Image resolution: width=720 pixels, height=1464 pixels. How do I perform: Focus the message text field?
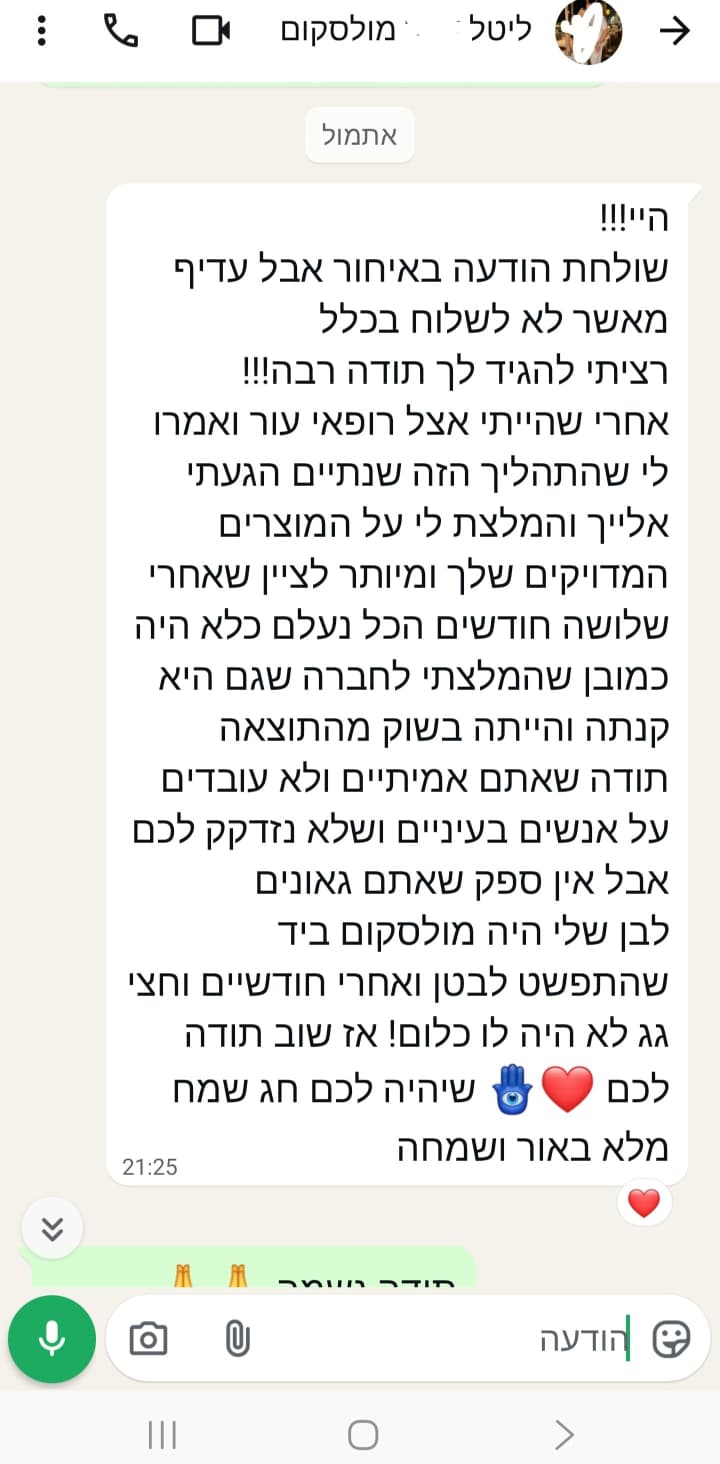440,1339
